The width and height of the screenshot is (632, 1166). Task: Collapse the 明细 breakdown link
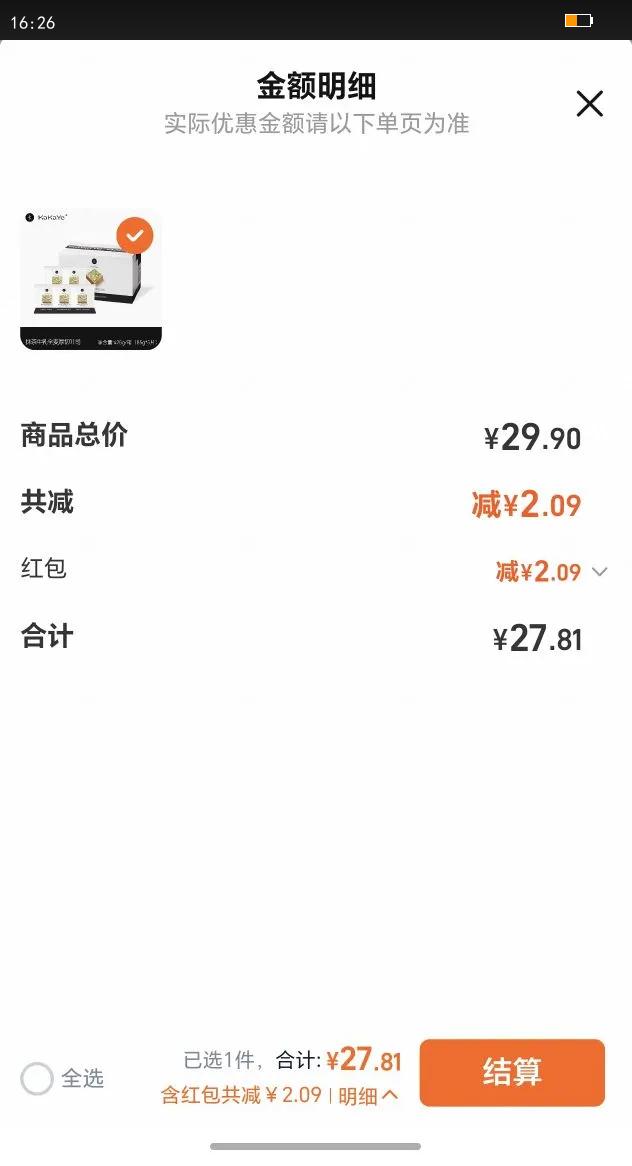(368, 1095)
